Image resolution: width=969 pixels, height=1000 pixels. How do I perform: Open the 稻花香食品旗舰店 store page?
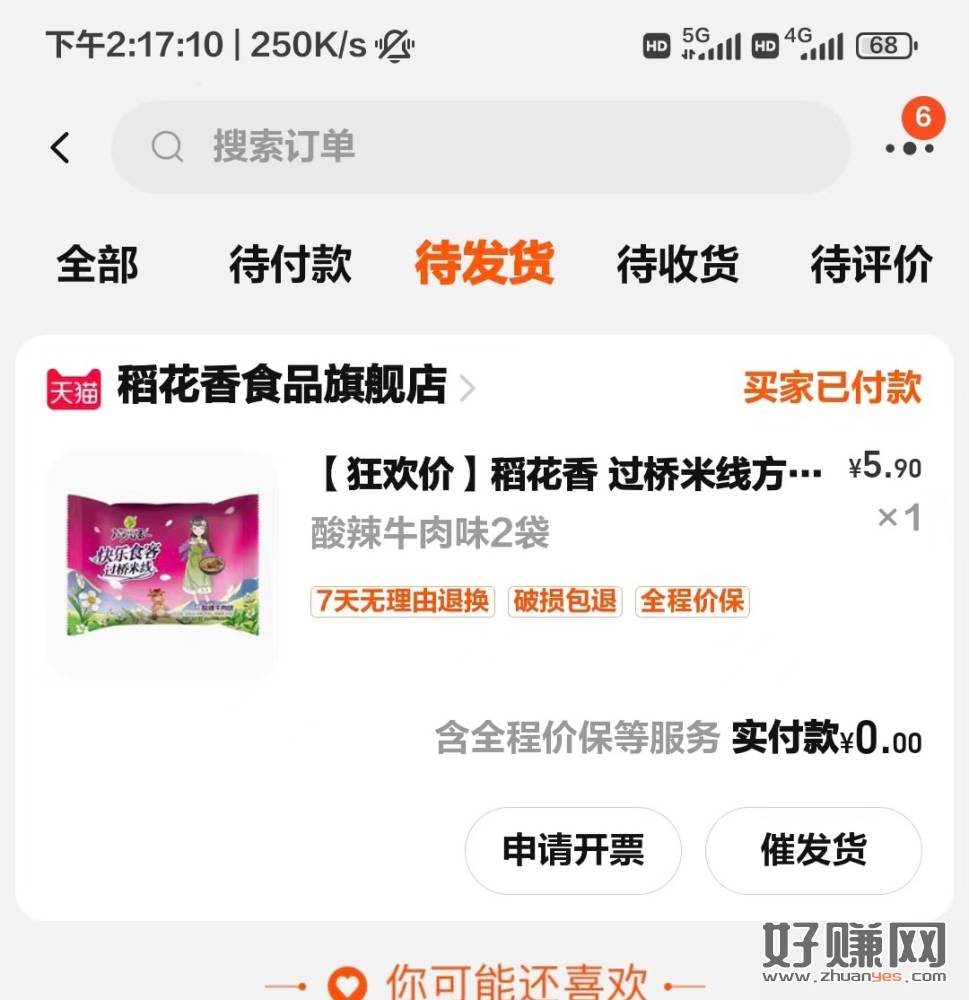(282, 386)
